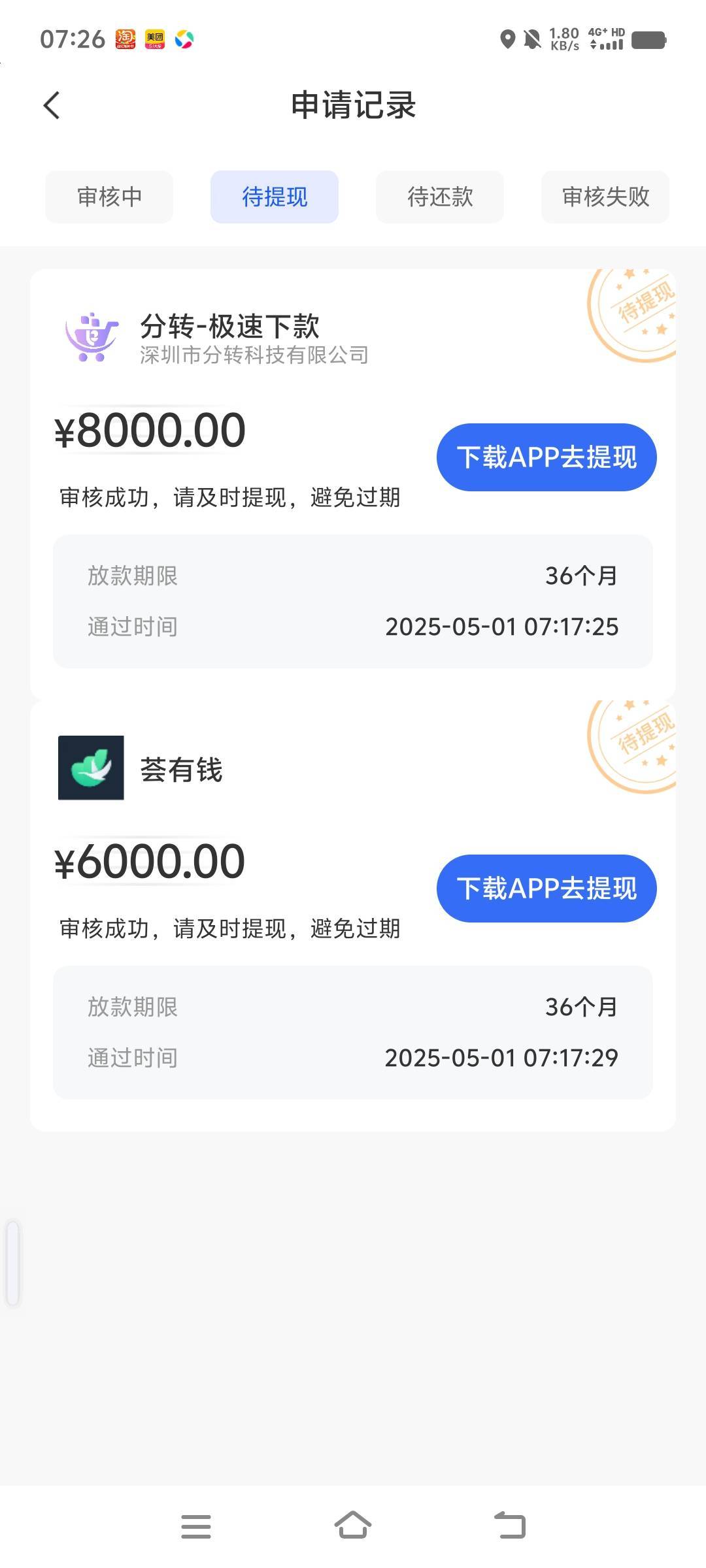Go to the system home screen
Screen dimensions: 706x1568
pos(353,1526)
